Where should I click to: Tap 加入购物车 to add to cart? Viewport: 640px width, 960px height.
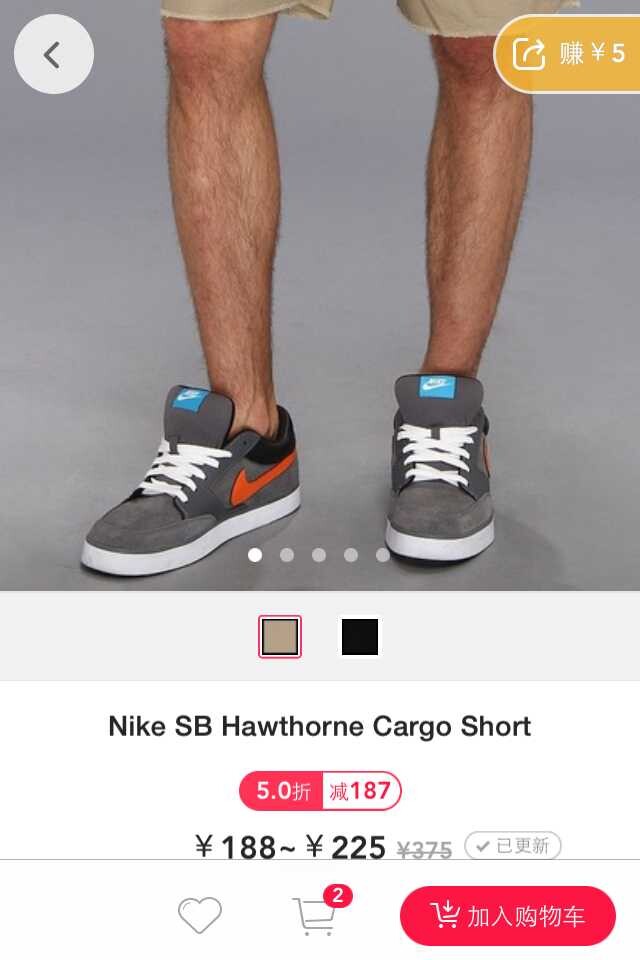507,915
